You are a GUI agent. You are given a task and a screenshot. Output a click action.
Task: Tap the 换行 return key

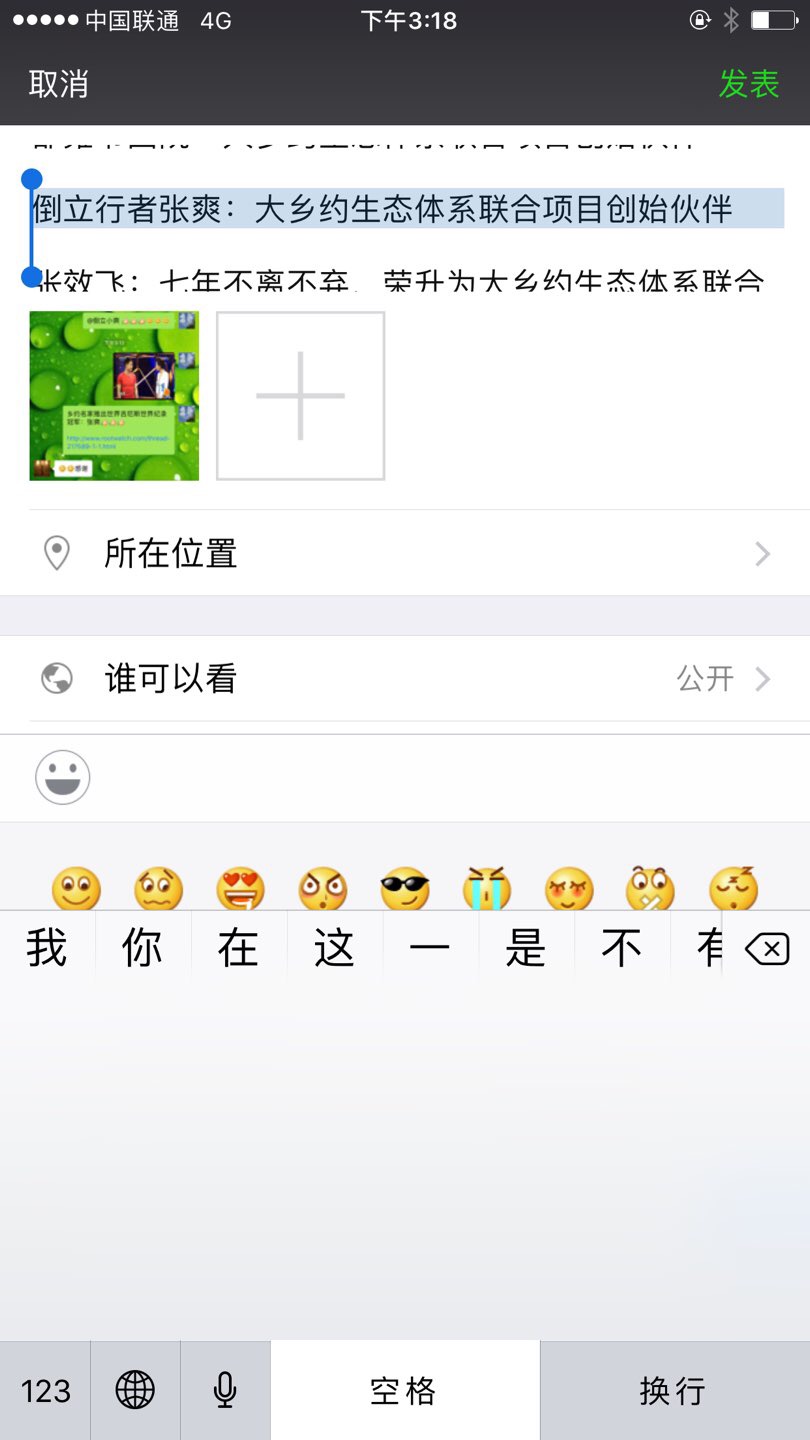click(x=674, y=1391)
